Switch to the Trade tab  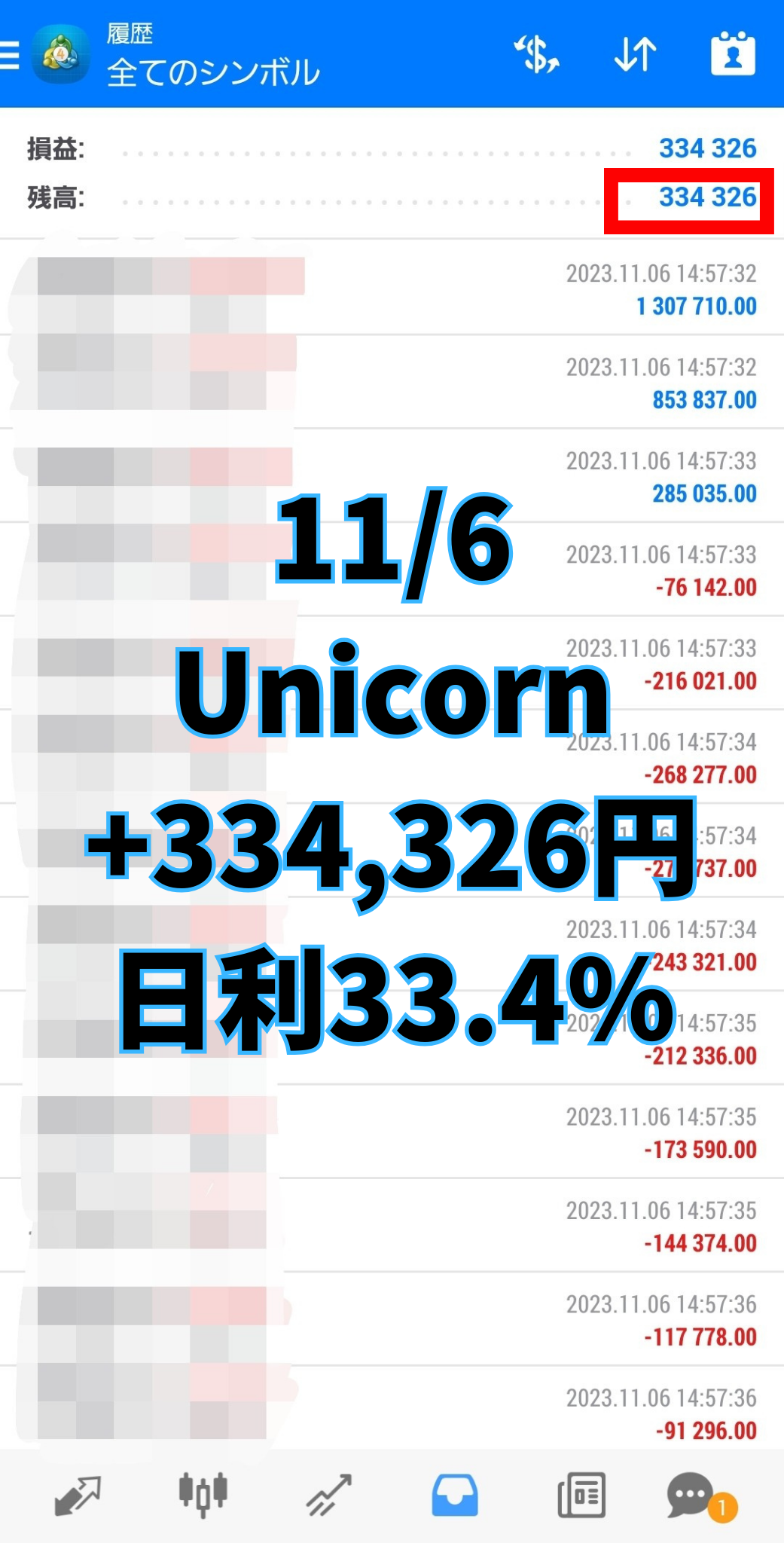coord(329,1495)
